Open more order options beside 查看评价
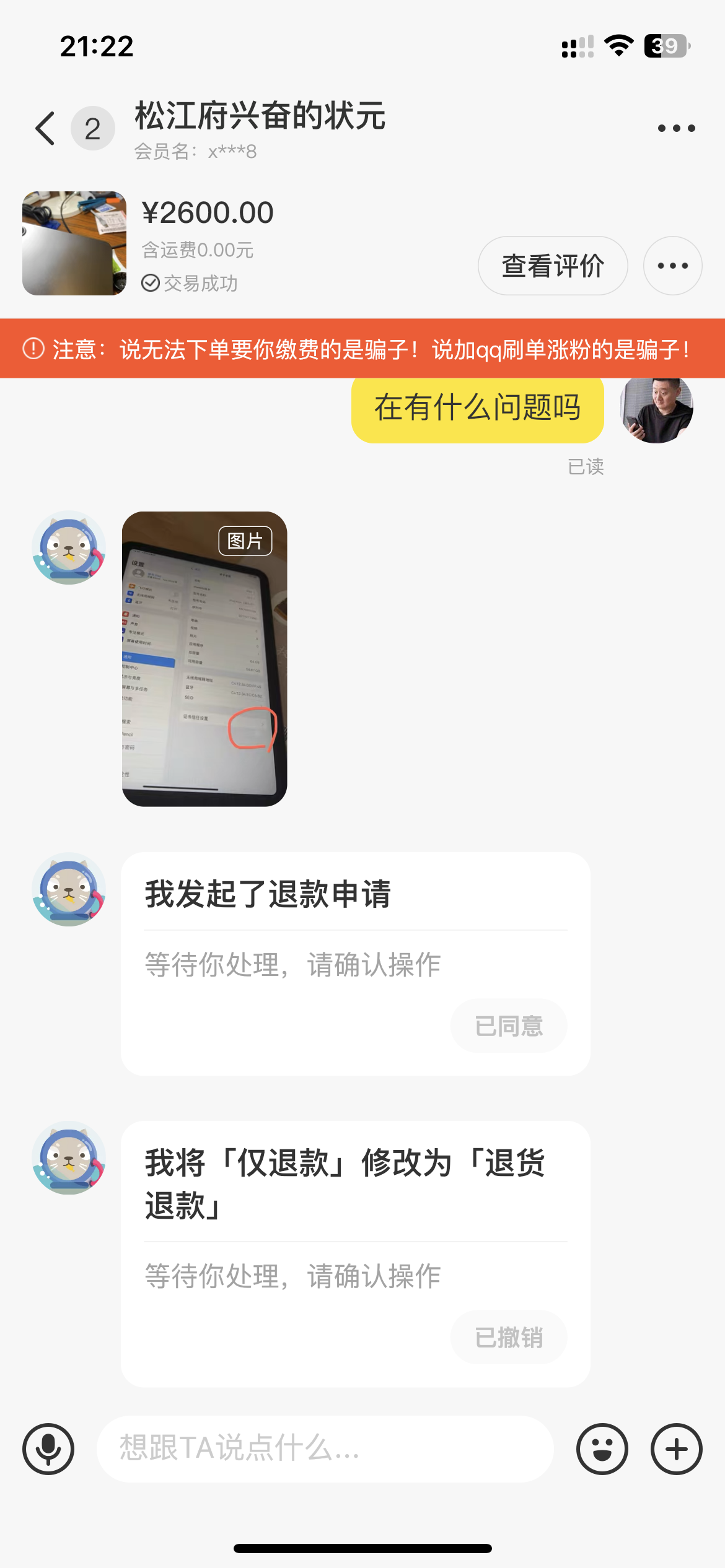This screenshot has height=1568, width=725. tap(672, 266)
